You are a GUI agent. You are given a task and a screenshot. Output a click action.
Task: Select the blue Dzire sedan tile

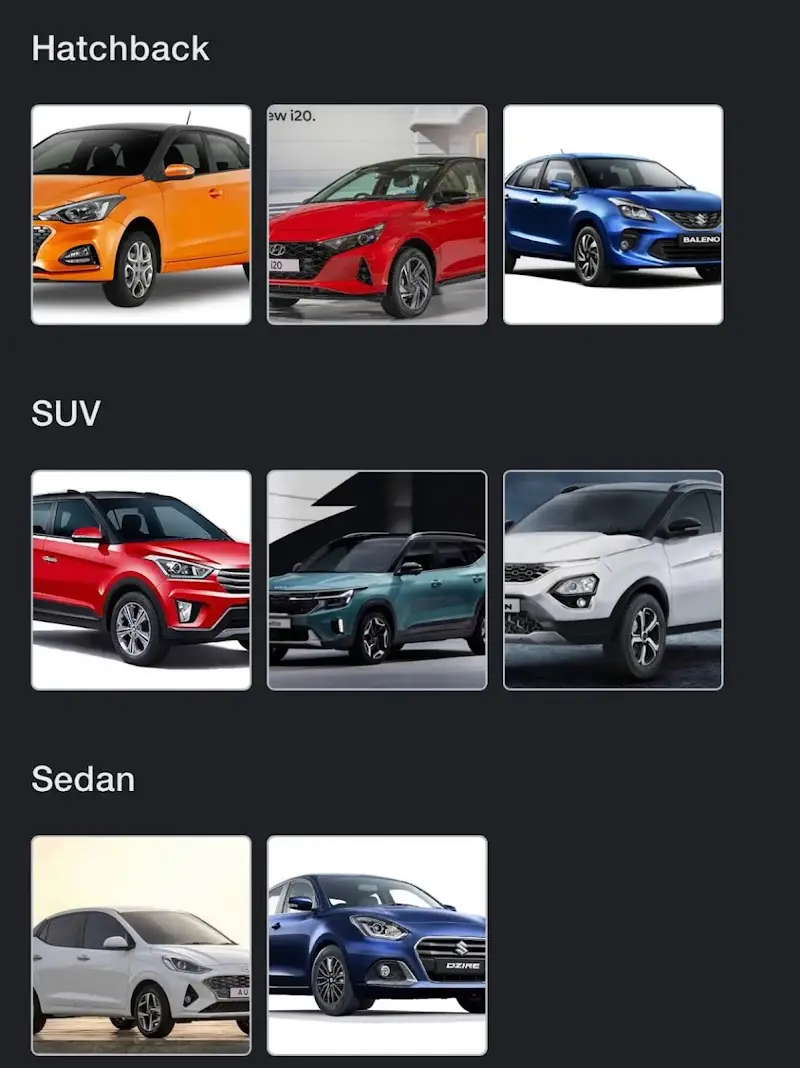pyautogui.click(x=377, y=945)
